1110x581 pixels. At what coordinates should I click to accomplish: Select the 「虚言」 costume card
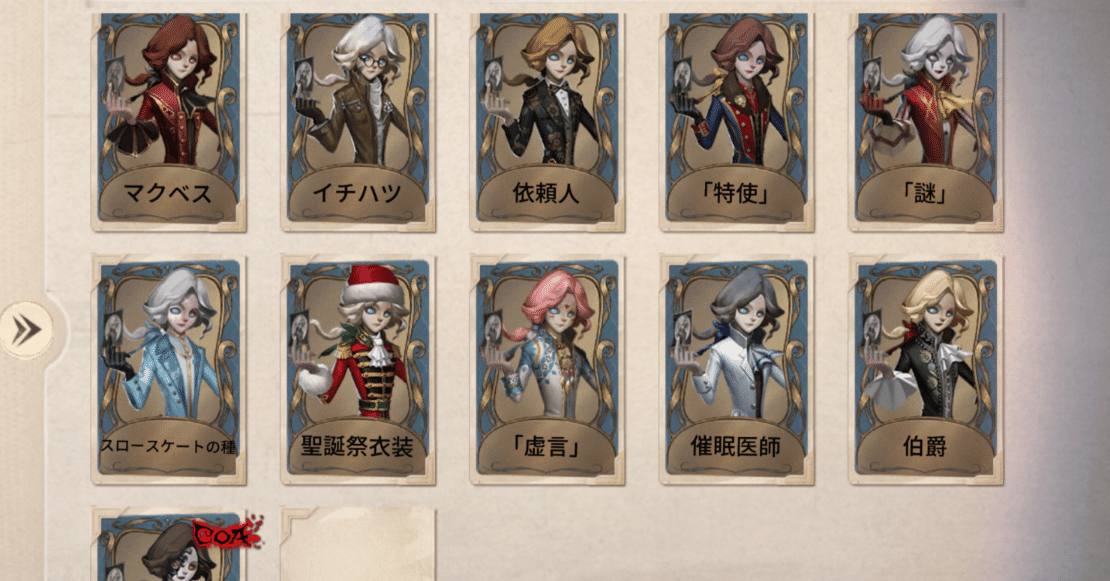point(547,368)
